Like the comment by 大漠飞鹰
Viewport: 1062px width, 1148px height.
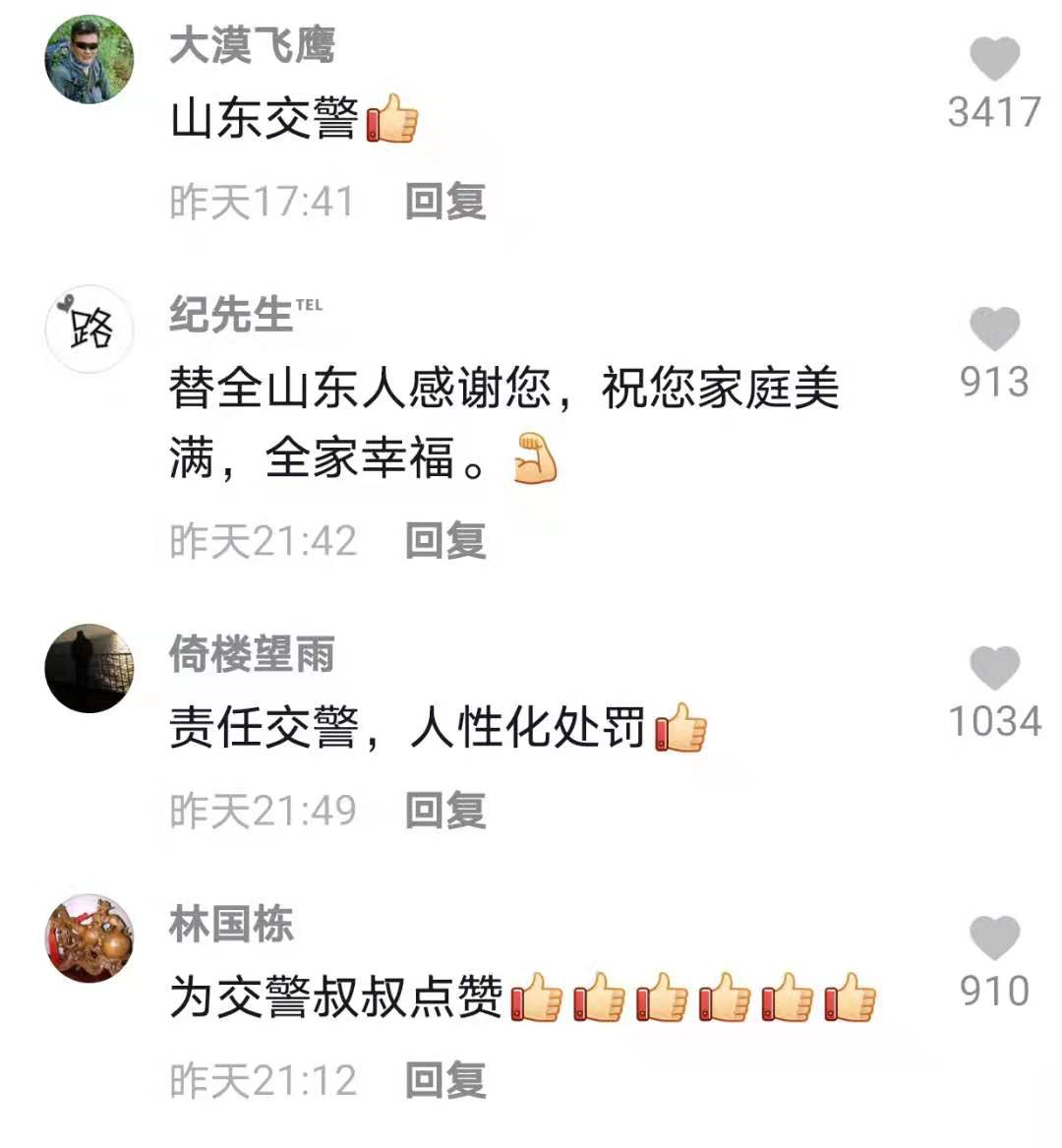tap(994, 59)
